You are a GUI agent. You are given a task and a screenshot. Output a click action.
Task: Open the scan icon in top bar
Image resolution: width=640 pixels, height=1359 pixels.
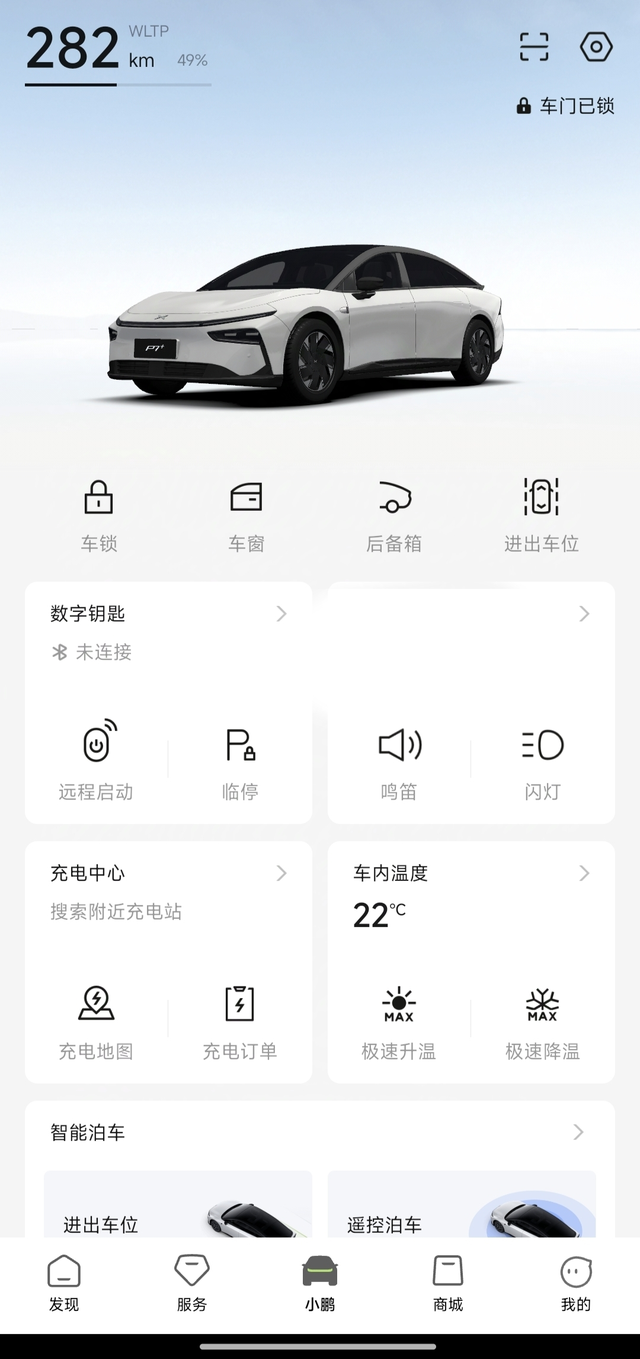[534, 47]
